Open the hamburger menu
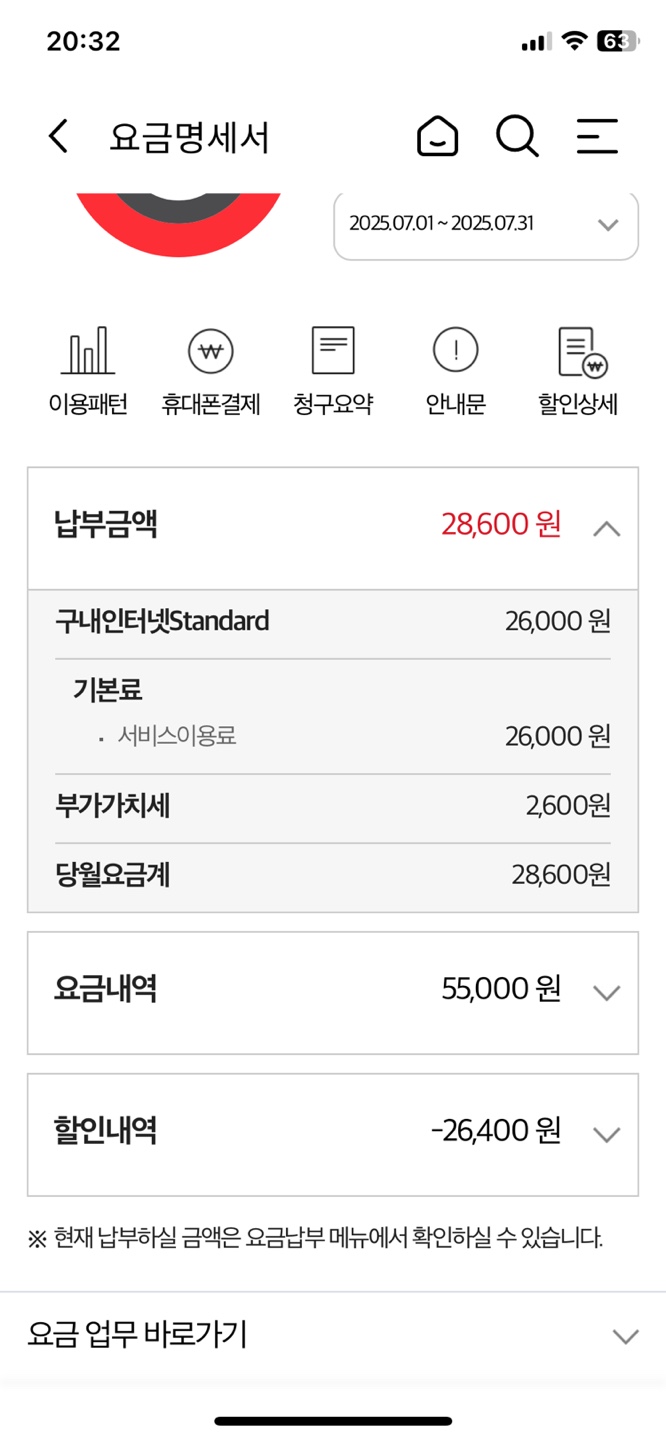Screen dimensions: 666x1440 [x=597, y=136]
